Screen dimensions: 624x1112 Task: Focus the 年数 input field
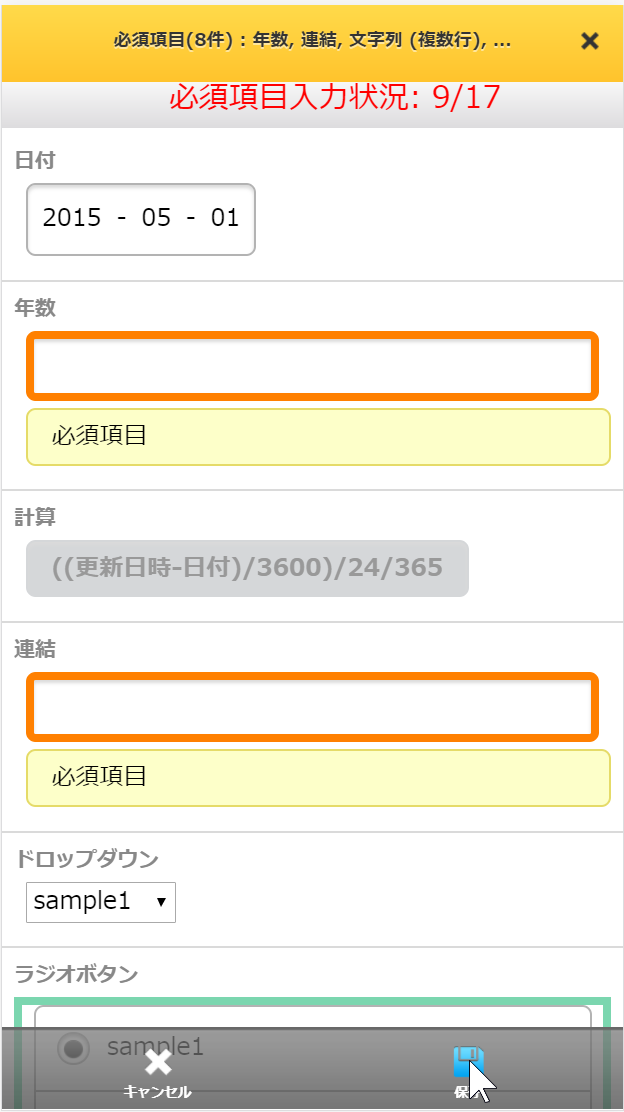[x=312, y=366]
